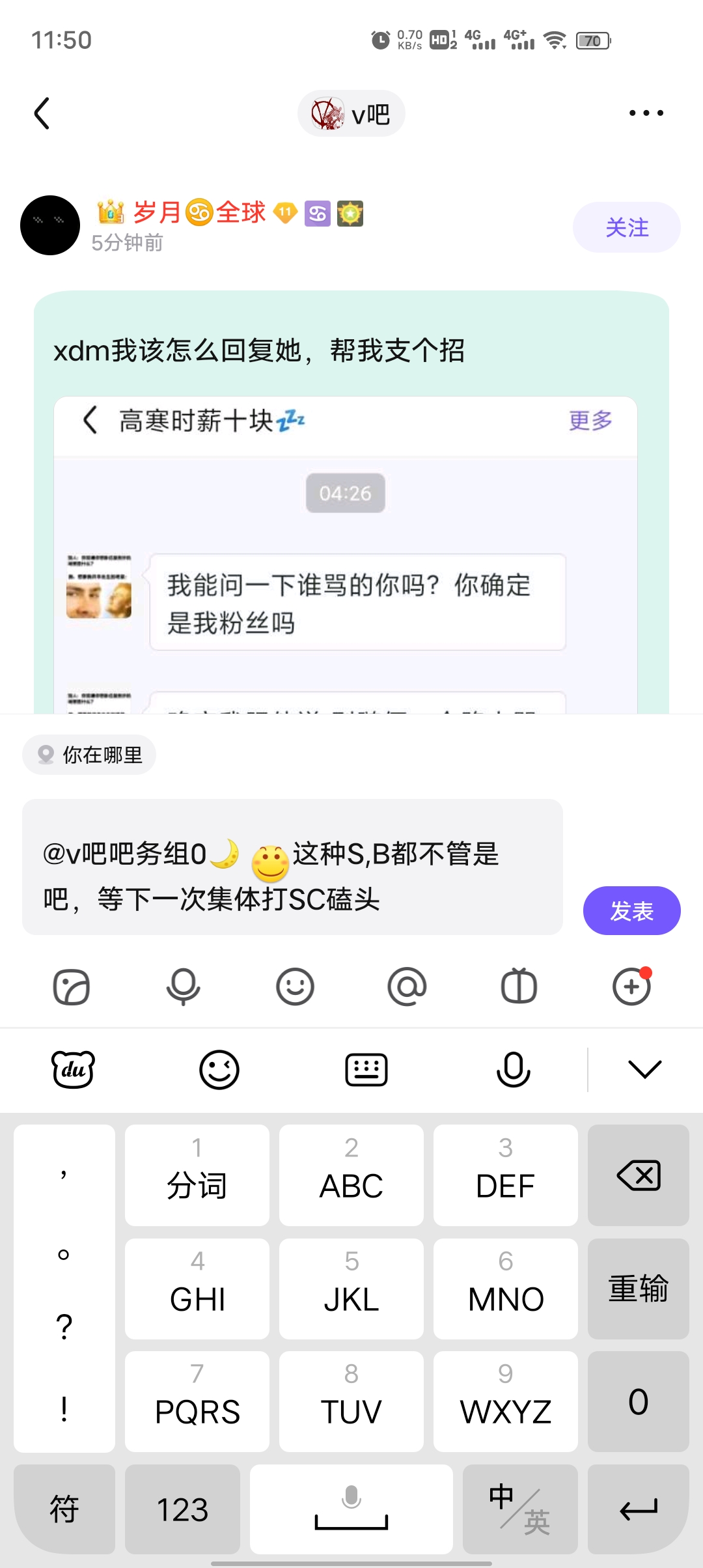Image resolution: width=703 pixels, height=1568 pixels.
Task: Open the du menu on the keyboard
Action: coord(73,1069)
